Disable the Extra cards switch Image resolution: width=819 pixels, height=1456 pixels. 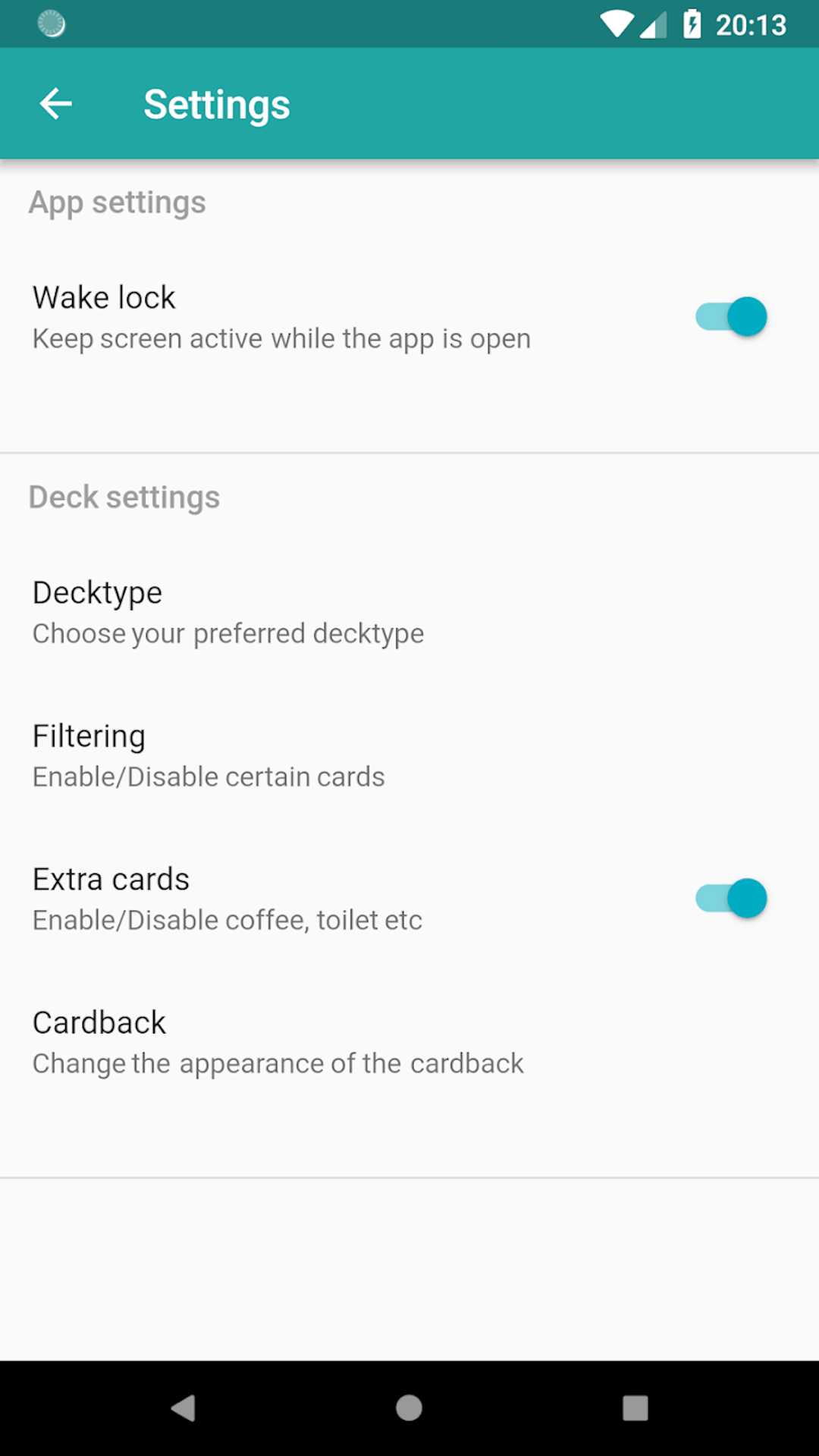tap(731, 899)
